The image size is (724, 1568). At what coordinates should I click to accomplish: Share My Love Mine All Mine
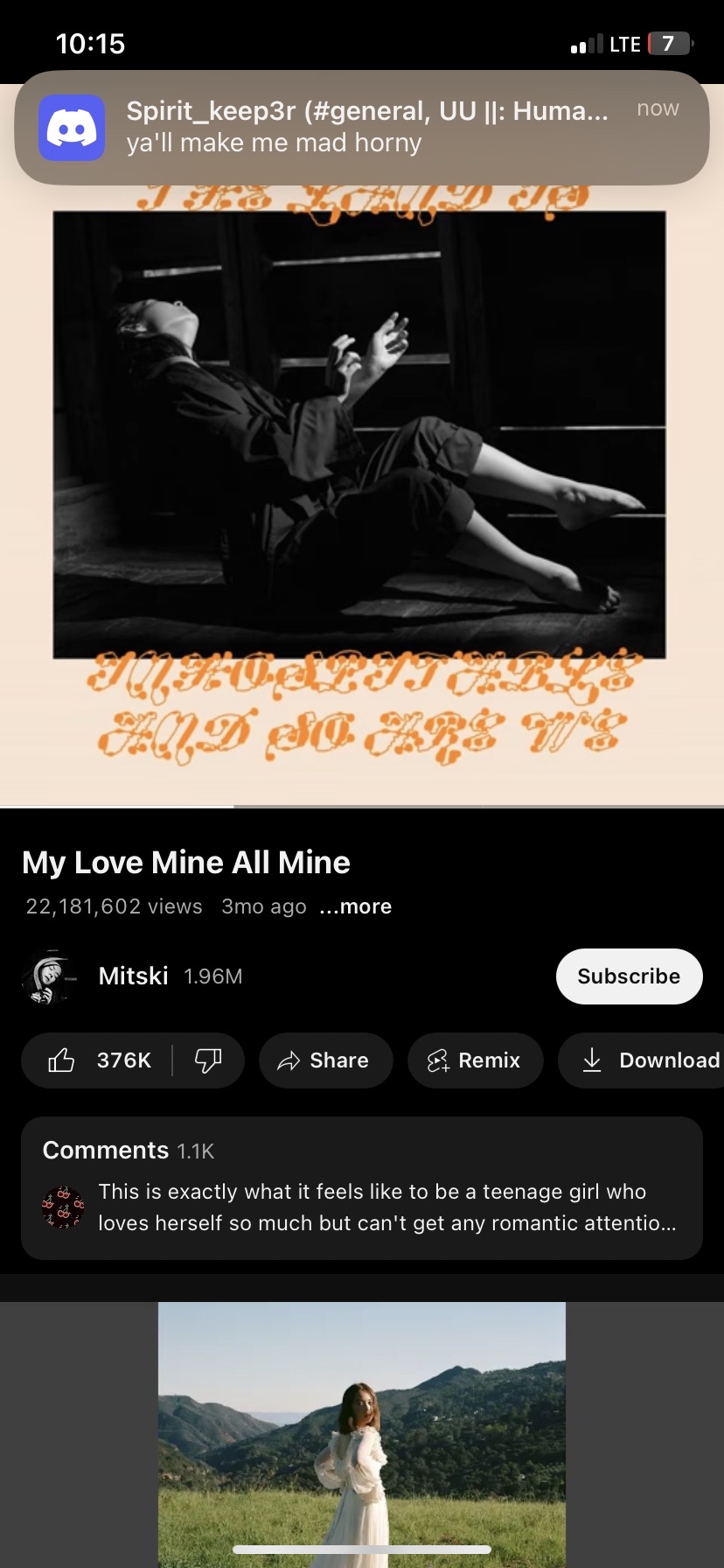click(325, 1060)
